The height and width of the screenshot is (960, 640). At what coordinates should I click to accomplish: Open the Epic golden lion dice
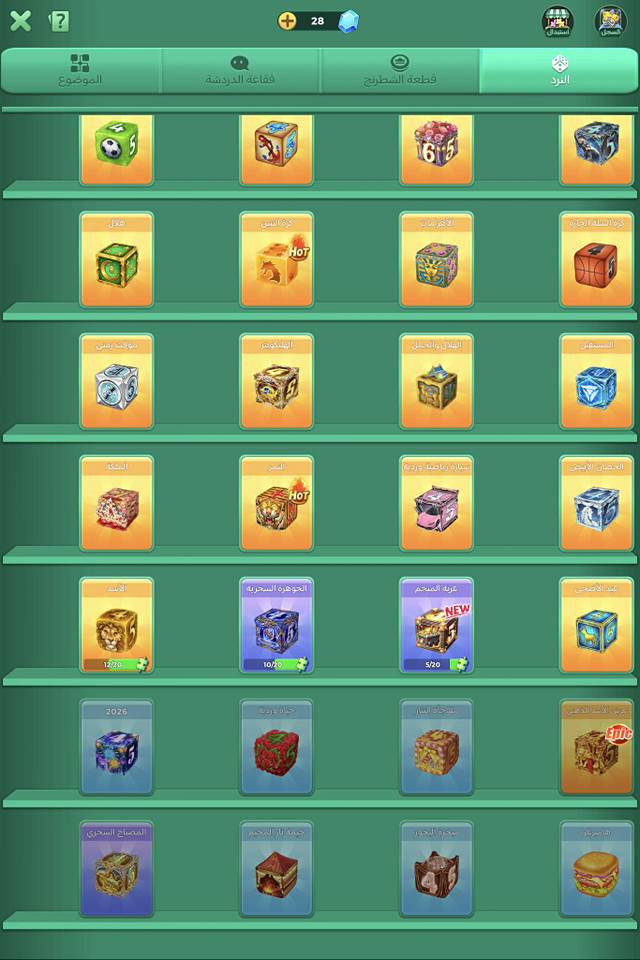pos(597,748)
